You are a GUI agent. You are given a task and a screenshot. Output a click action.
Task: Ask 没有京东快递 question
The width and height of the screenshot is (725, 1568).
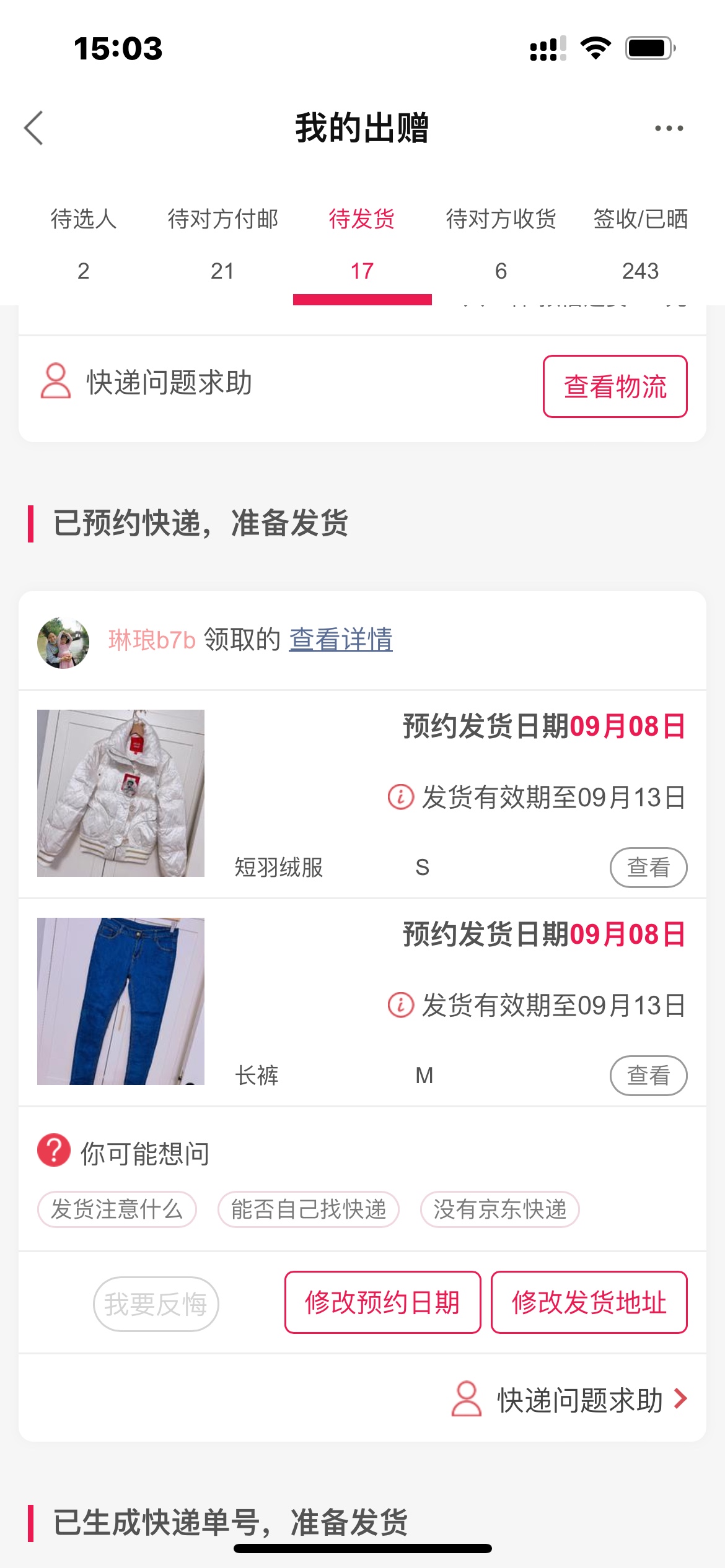[x=500, y=1209]
